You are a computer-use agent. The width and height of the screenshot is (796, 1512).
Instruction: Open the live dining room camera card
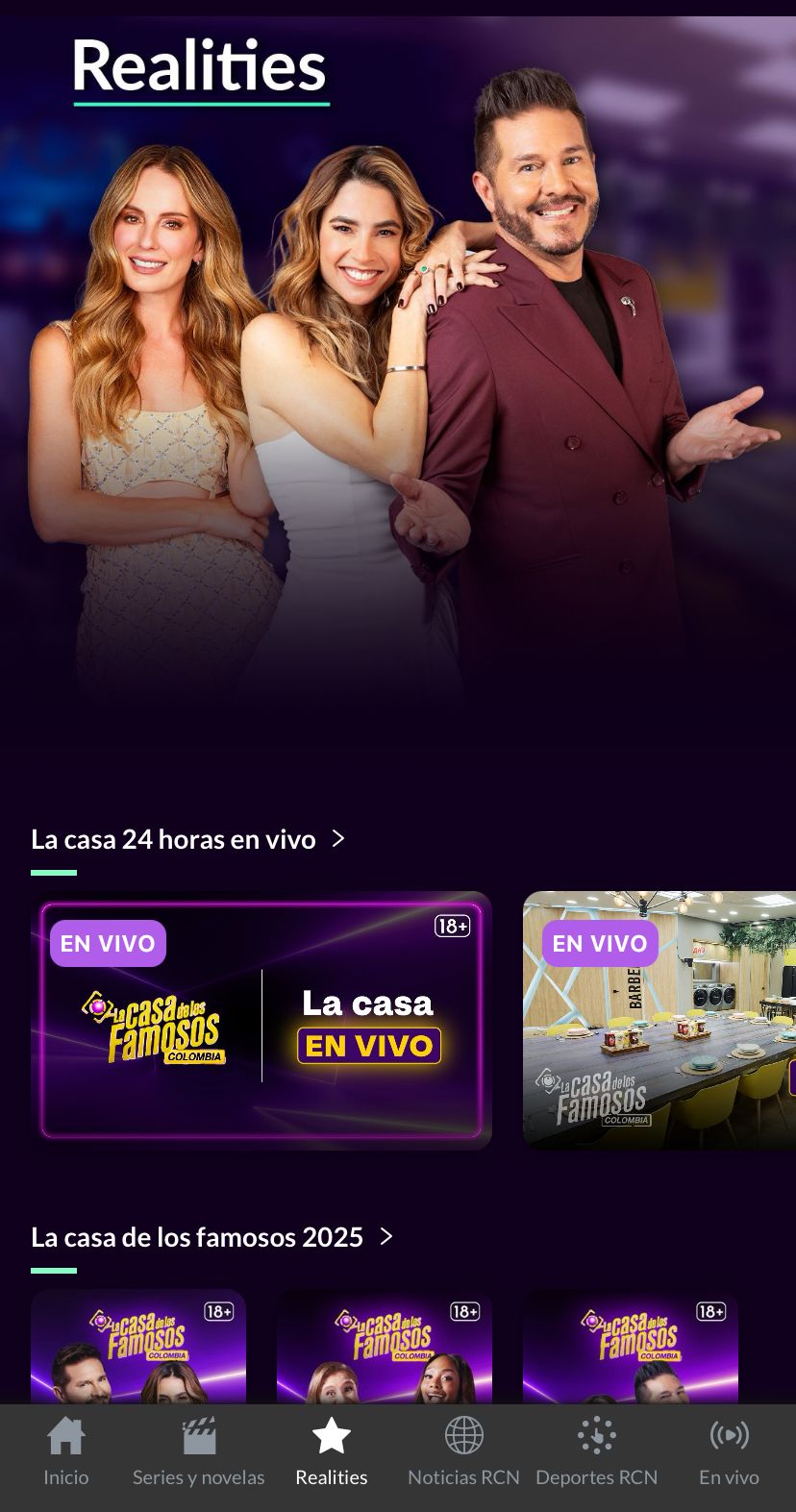point(659,1021)
